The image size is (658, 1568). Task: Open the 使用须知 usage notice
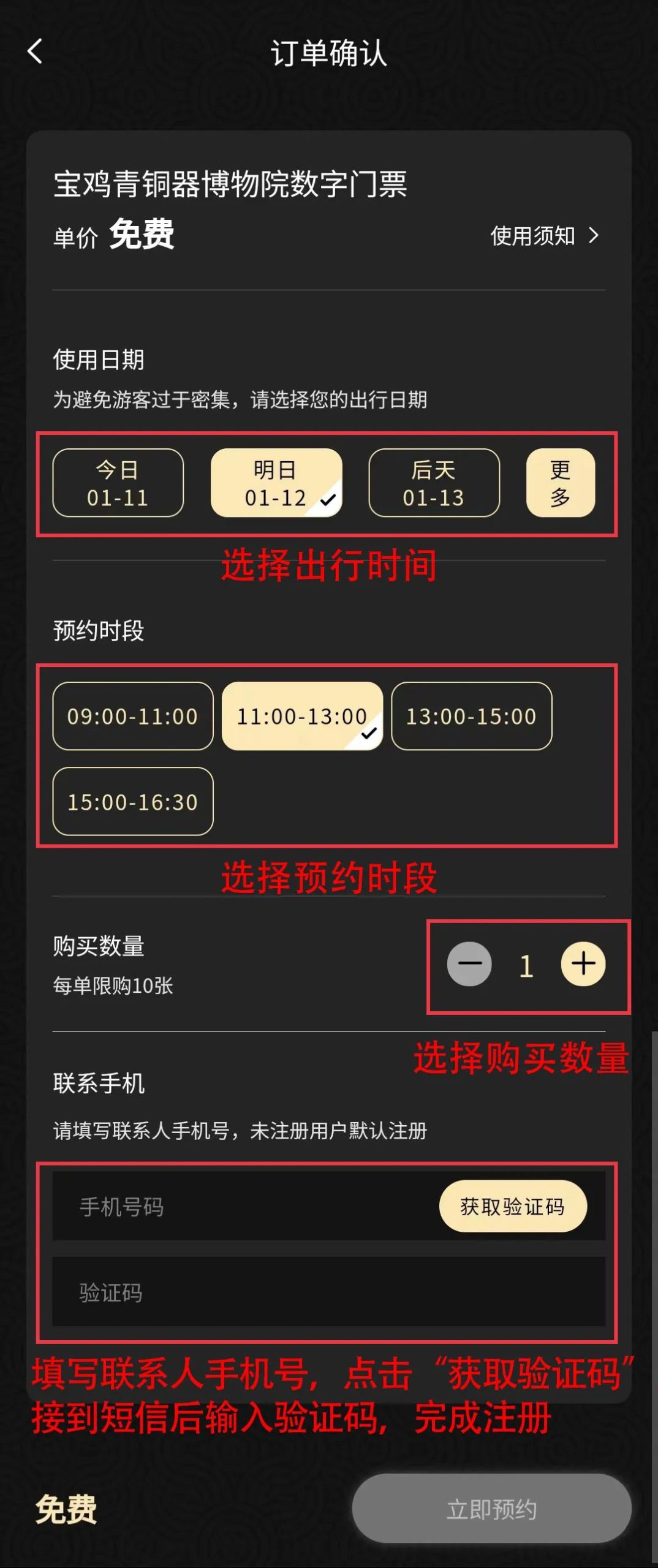pos(544,236)
